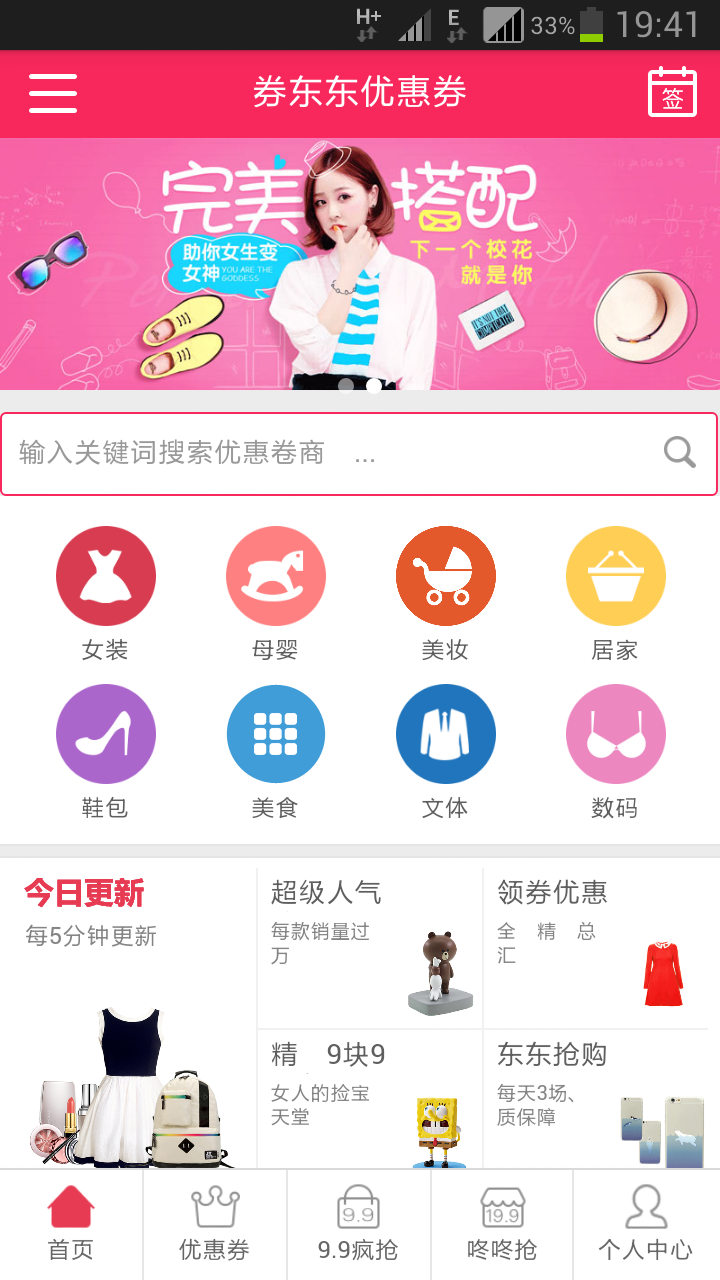720x1280 pixels.
Task: Switch to the 9.9疯抢 tab
Action: pyautogui.click(x=358, y=1224)
